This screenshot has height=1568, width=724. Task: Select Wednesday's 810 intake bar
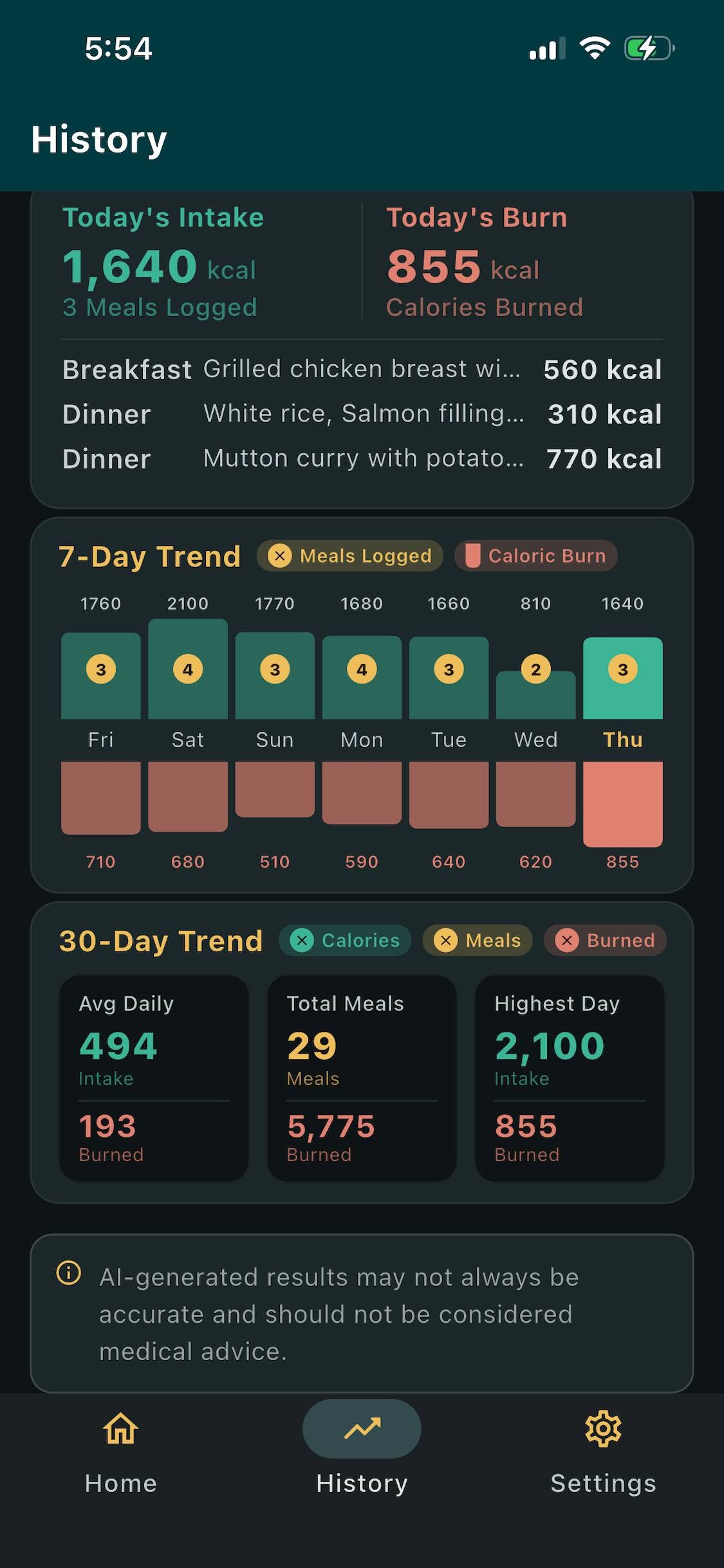coord(536,695)
